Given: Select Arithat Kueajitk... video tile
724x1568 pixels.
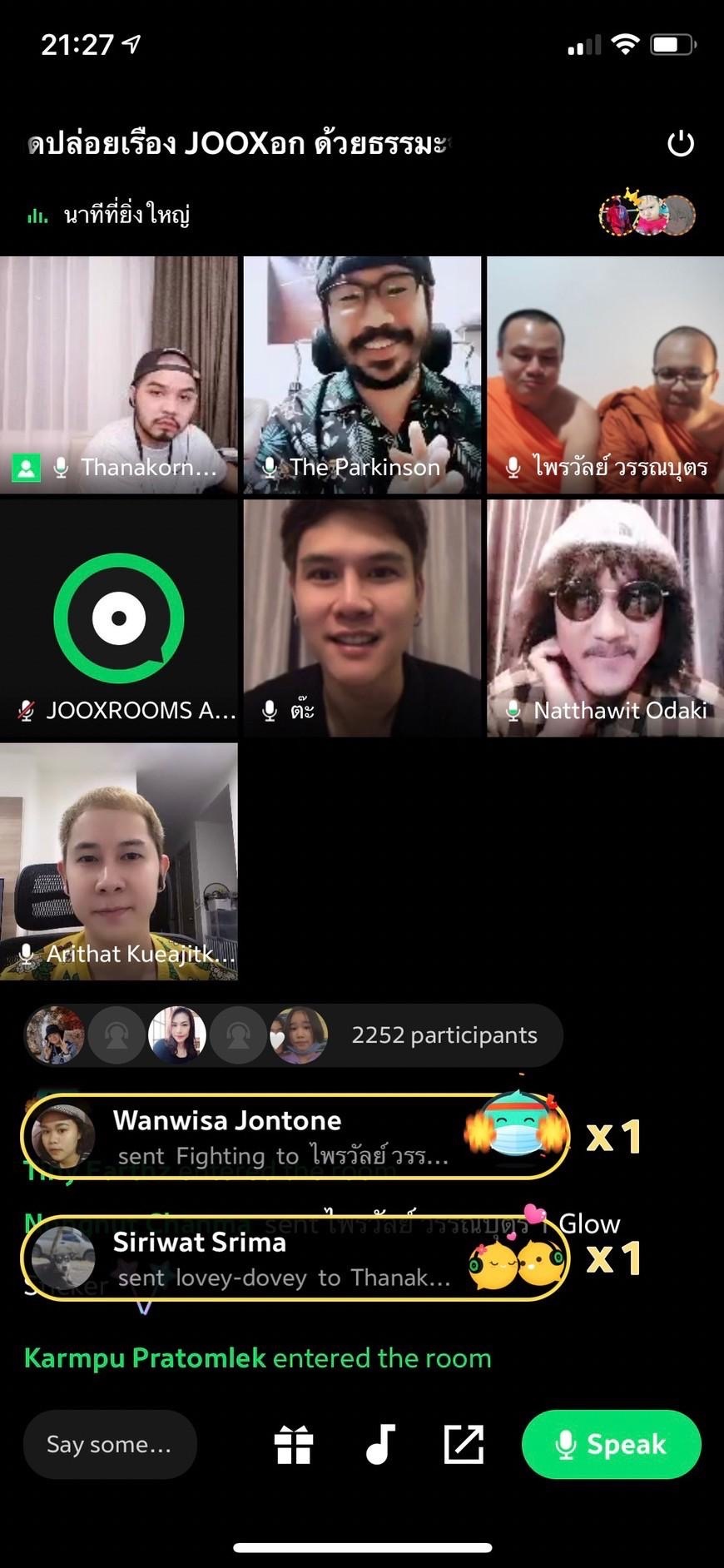Looking at the screenshot, I should (119, 861).
